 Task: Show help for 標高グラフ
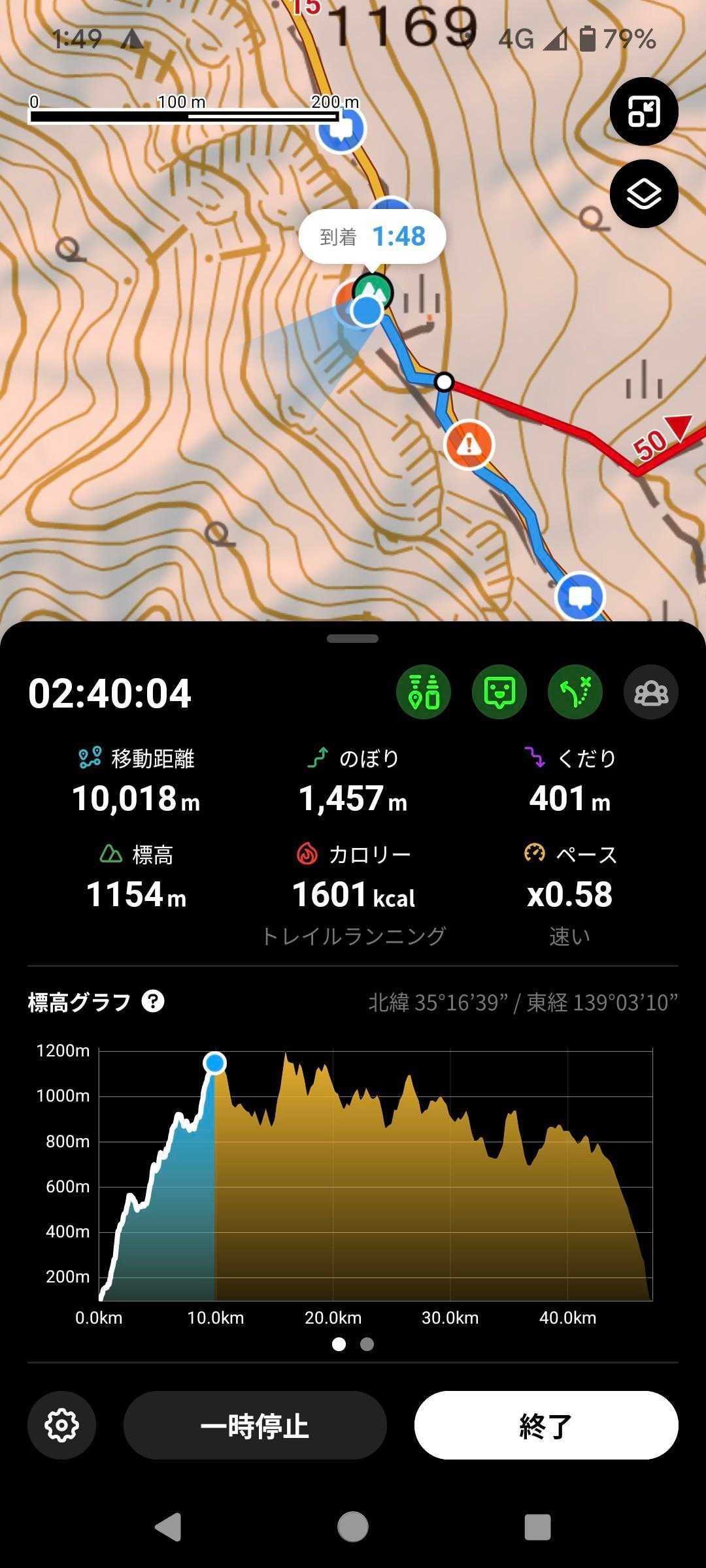[x=153, y=1002]
